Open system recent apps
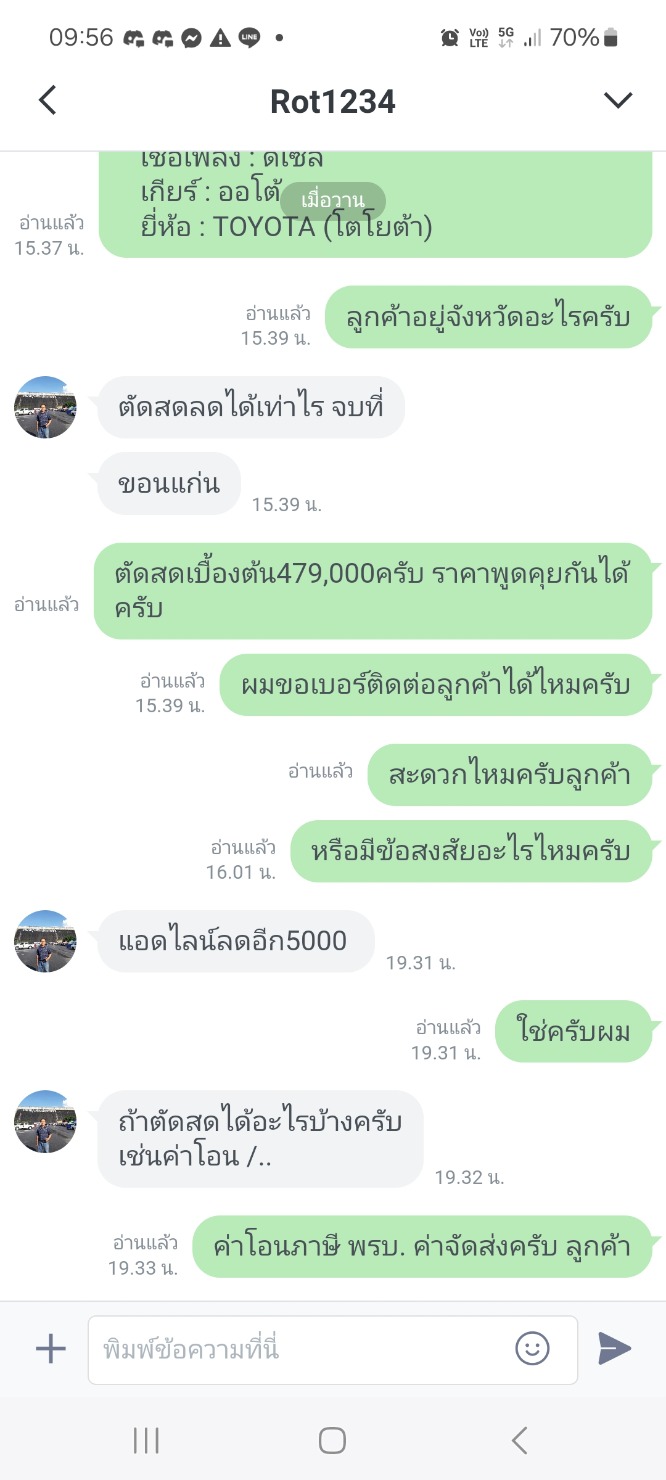Screen dimensions: 666x1480 click(146, 1440)
